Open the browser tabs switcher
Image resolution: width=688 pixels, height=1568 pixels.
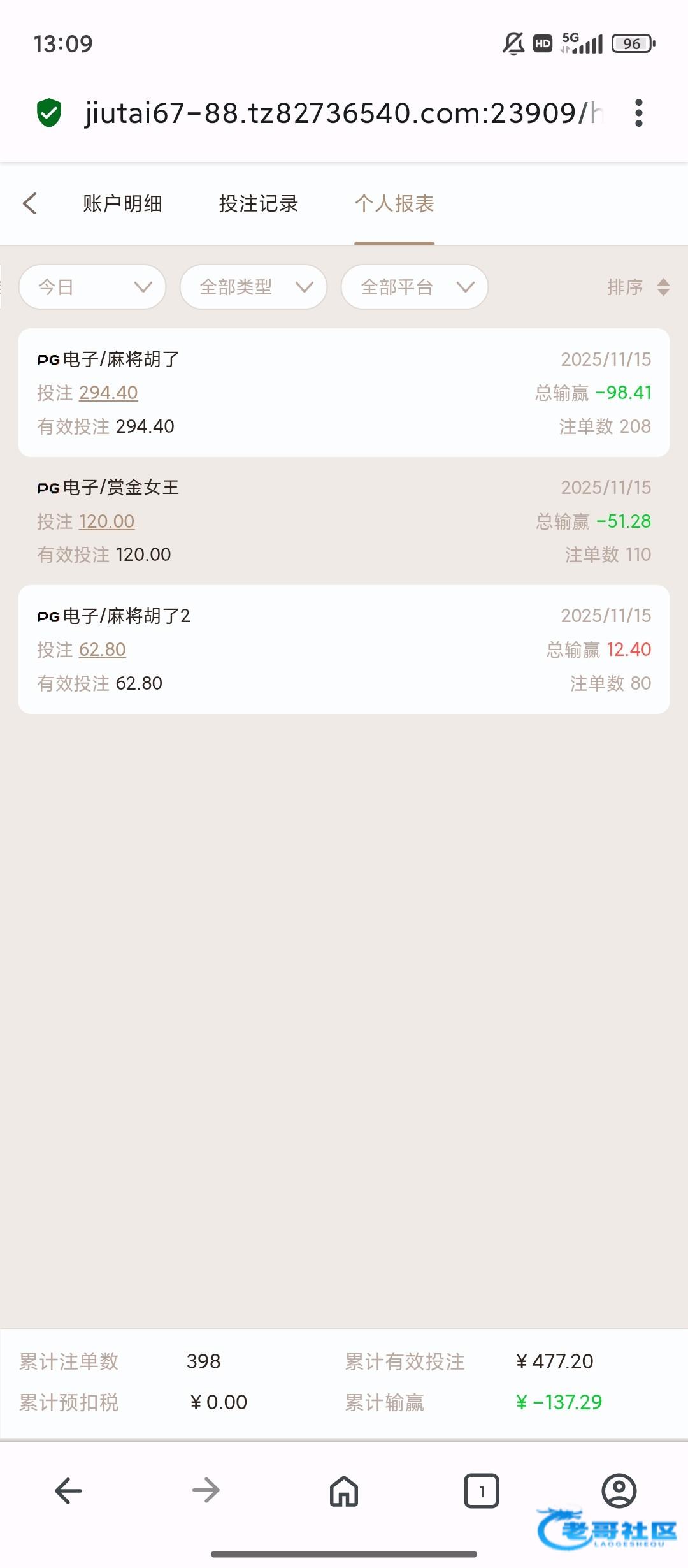[x=482, y=1491]
